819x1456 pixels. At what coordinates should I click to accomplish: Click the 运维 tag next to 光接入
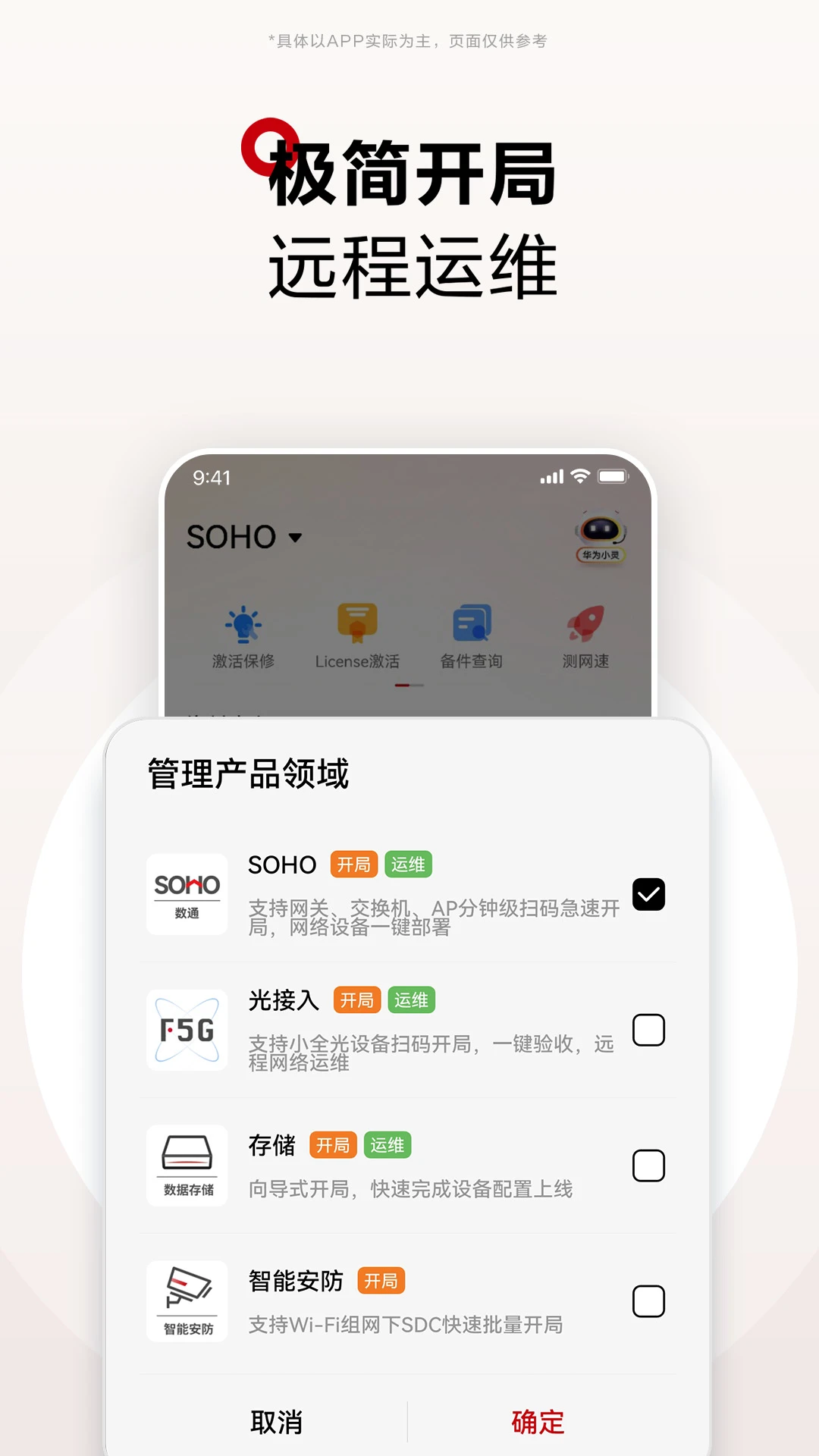click(410, 1000)
